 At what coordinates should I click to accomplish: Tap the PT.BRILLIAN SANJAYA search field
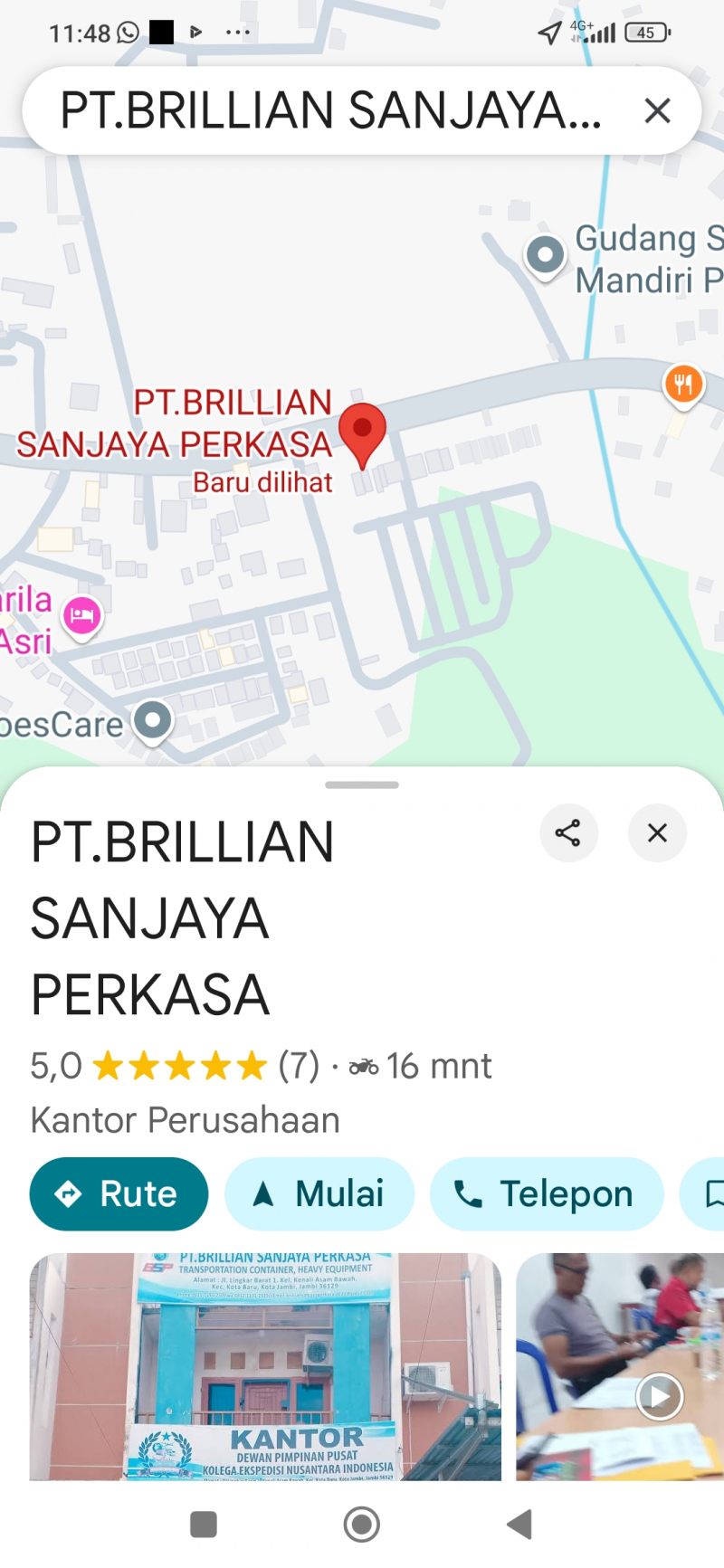330,110
